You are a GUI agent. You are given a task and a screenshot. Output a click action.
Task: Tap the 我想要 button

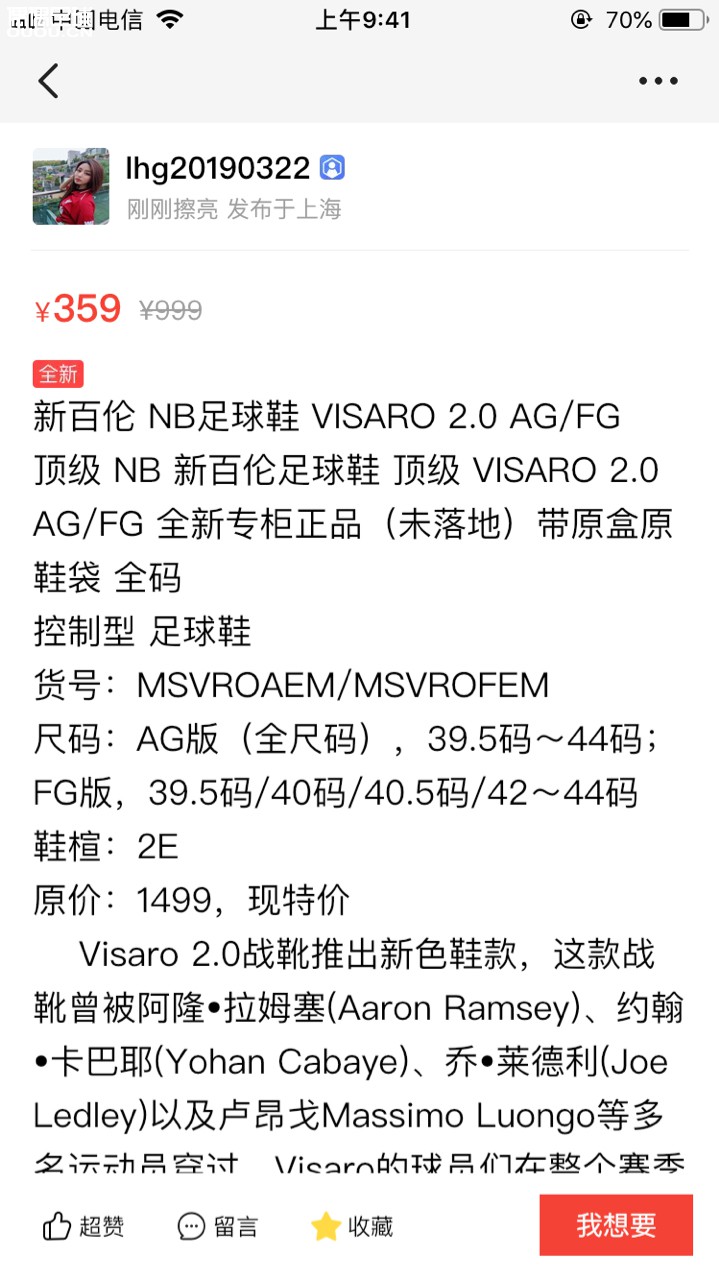pos(616,1225)
